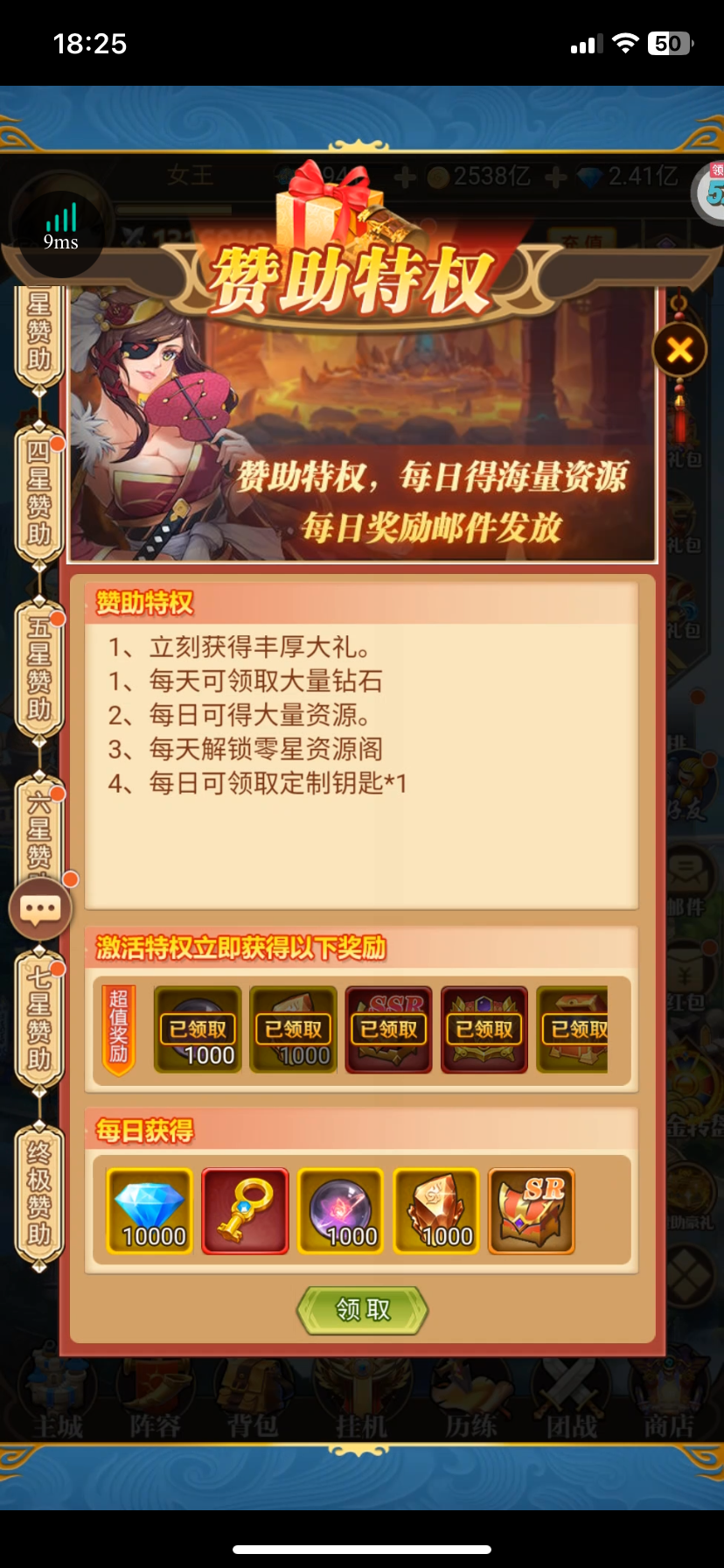This screenshot has height=1568, width=724.
Task: View the golden key daily reward
Action: 245,1211
